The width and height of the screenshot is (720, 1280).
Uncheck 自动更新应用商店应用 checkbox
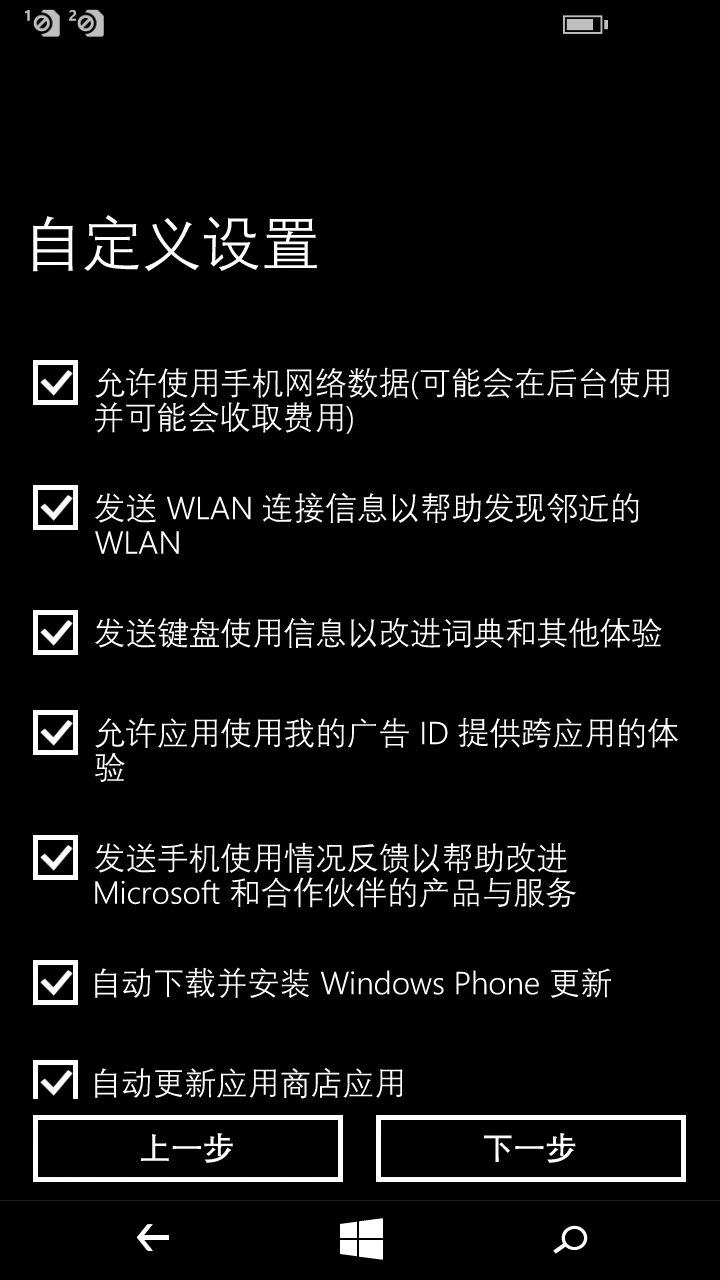[55, 1080]
